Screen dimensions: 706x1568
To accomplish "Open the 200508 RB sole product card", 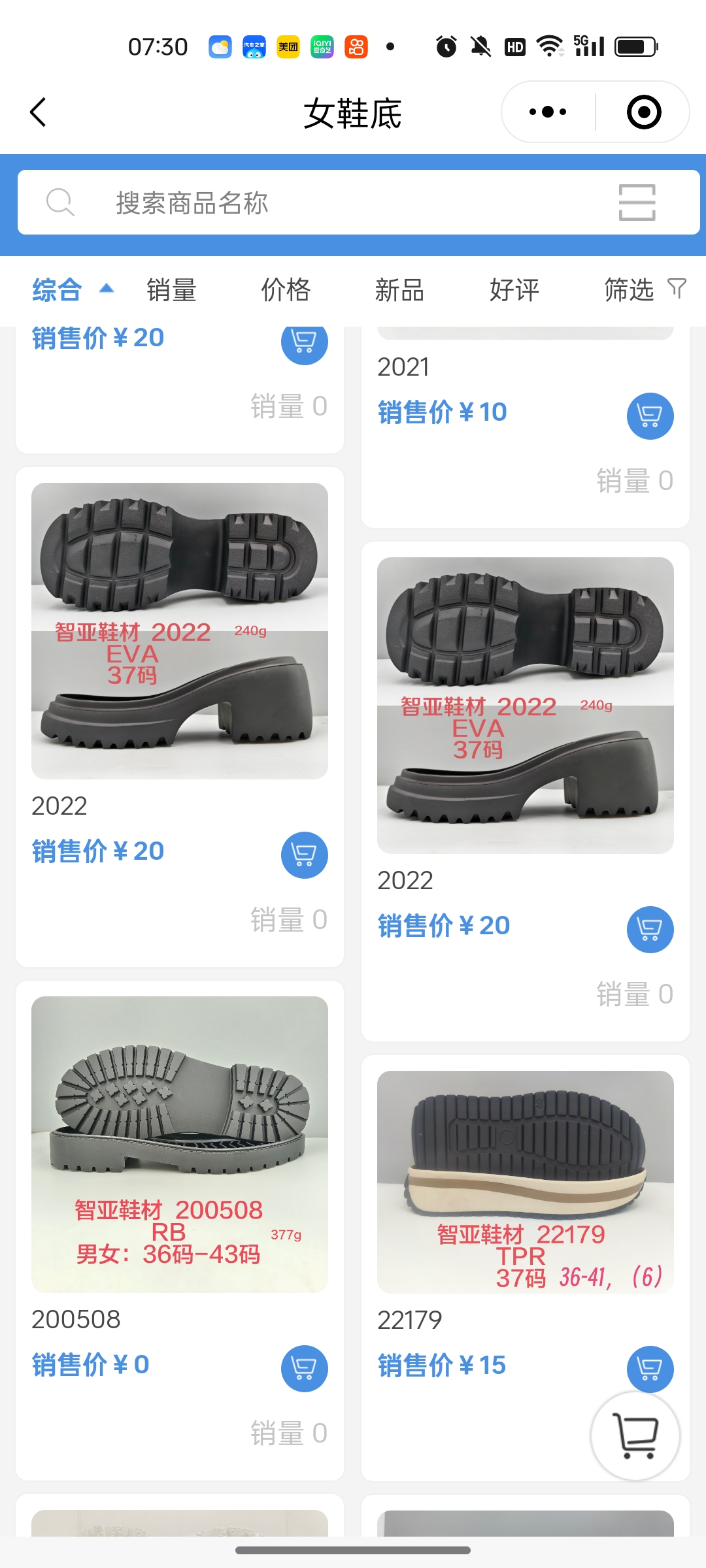I will point(179,1144).
